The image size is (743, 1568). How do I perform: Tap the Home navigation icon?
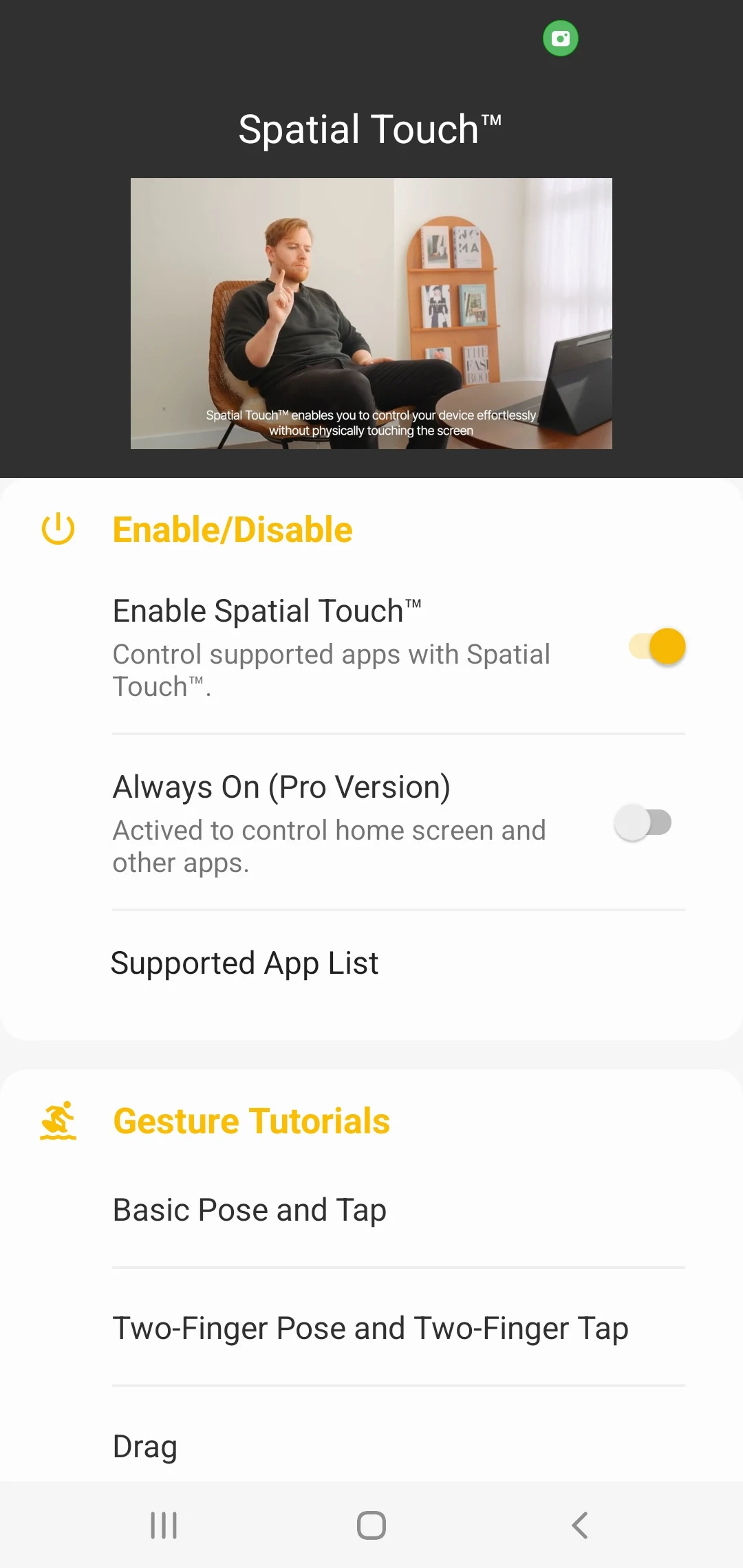[370, 1524]
